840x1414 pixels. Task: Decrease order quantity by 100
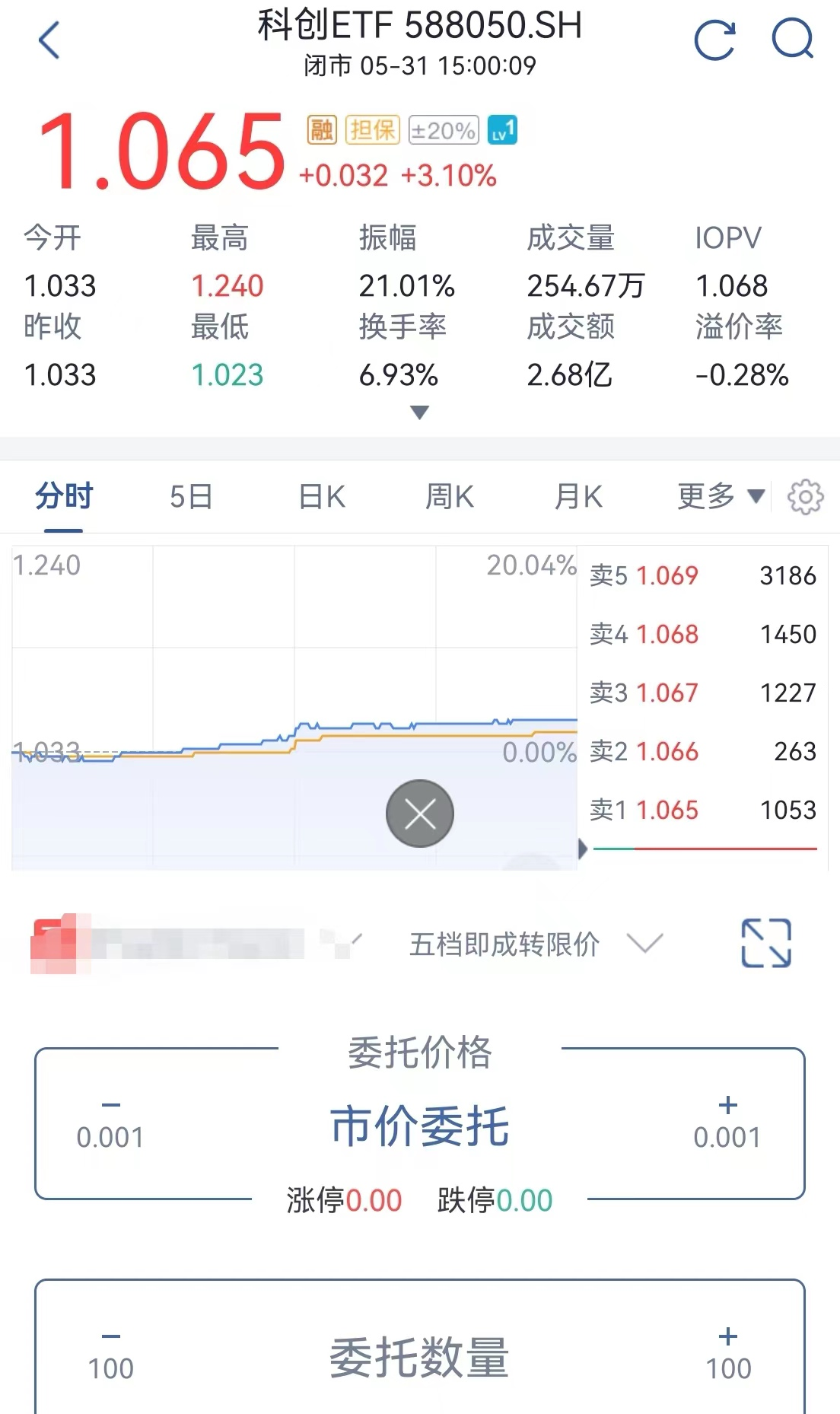pos(110,1356)
